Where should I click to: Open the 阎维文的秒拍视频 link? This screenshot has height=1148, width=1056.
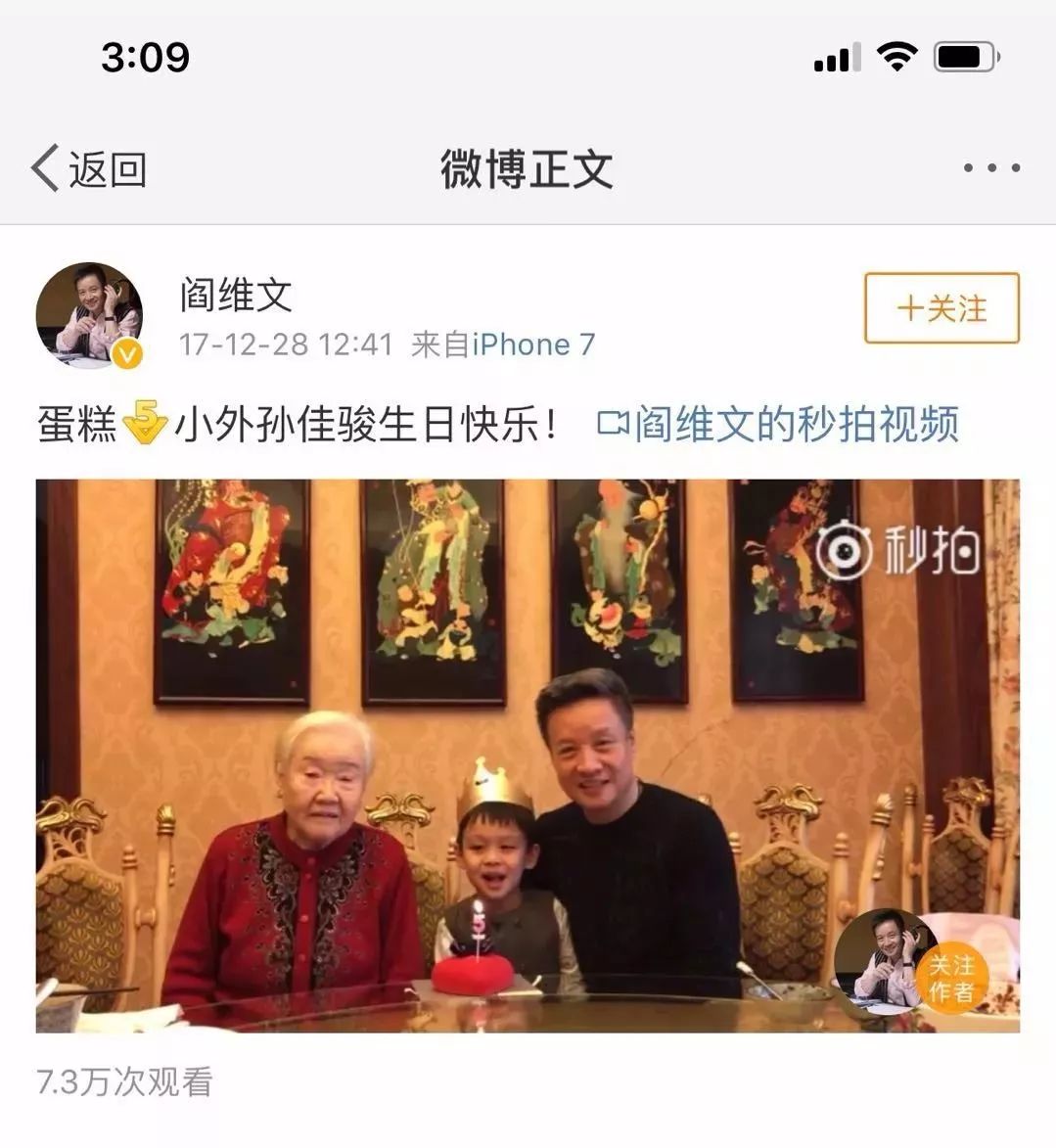[778, 424]
